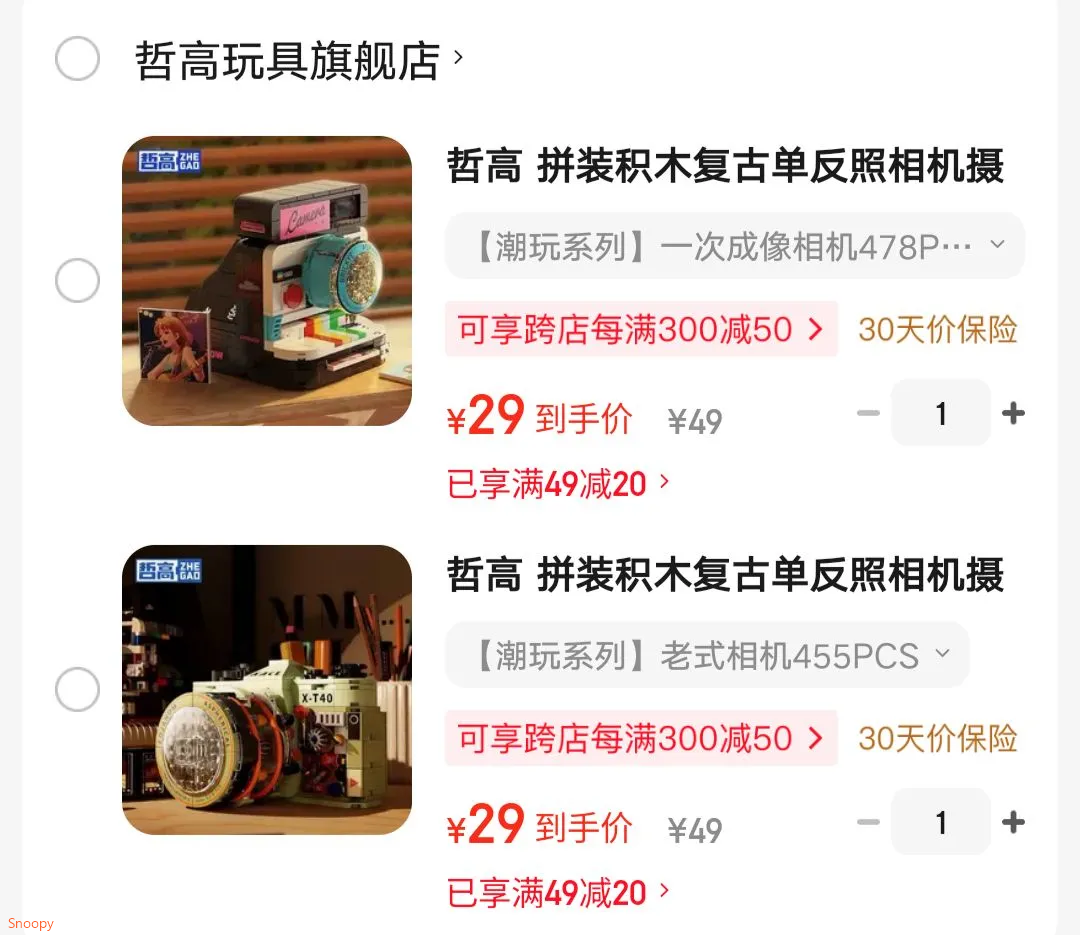Open the X-T40 vintage camera product image

point(267,690)
